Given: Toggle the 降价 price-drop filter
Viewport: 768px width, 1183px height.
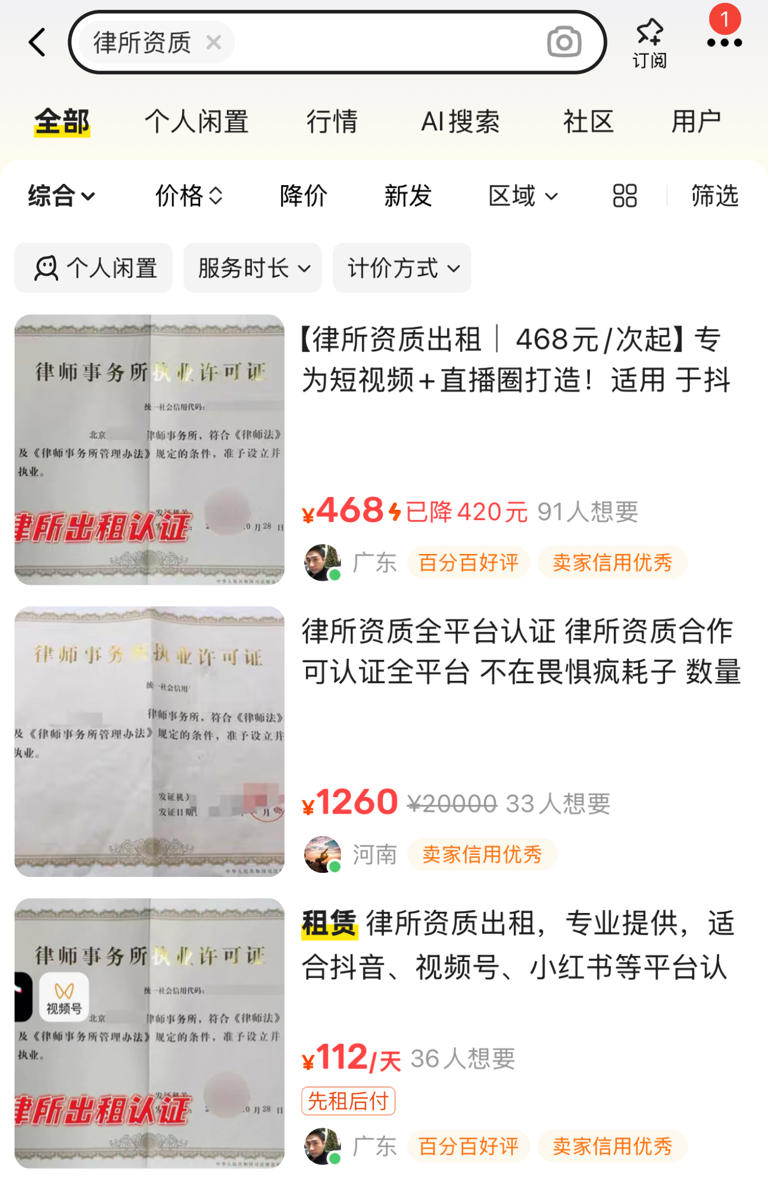Looking at the screenshot, I should coord(303,196).
